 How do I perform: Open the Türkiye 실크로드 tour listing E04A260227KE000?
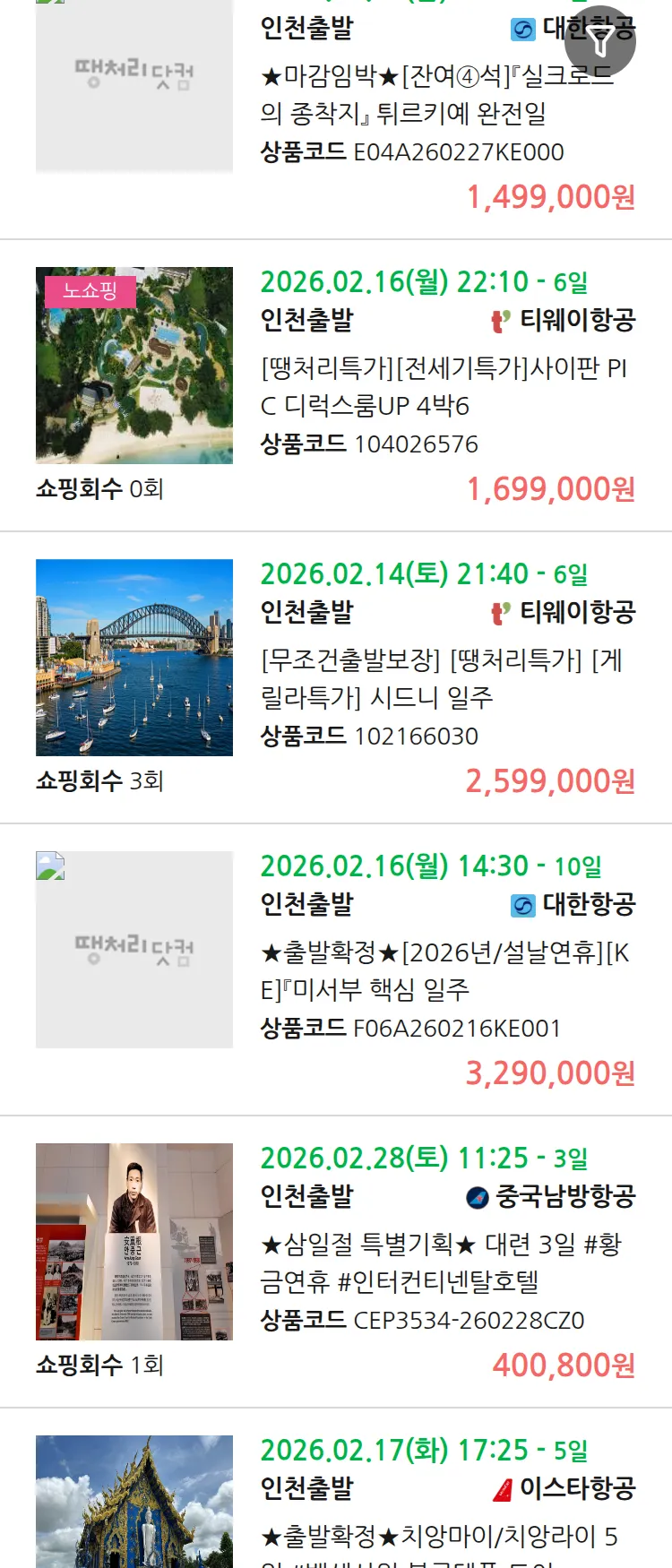(437, 95)
